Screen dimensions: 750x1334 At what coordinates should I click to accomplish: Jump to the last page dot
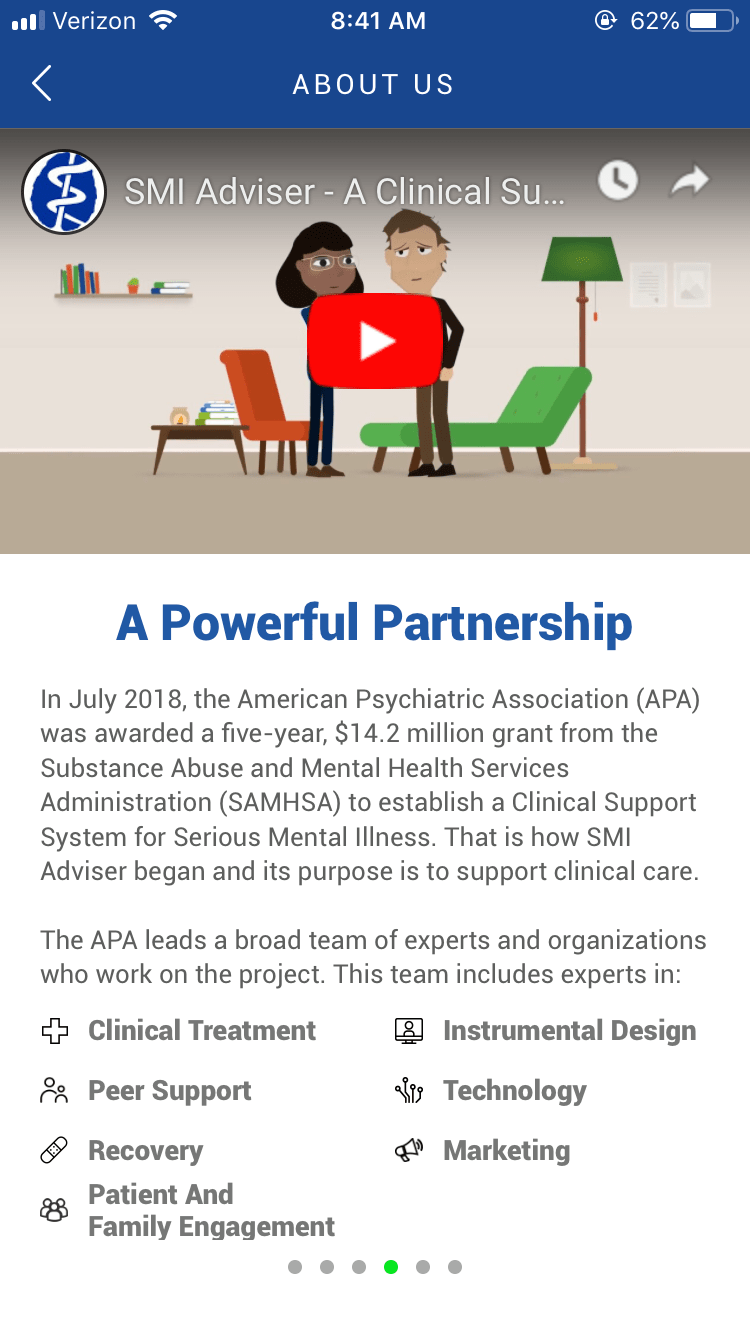455,1267
